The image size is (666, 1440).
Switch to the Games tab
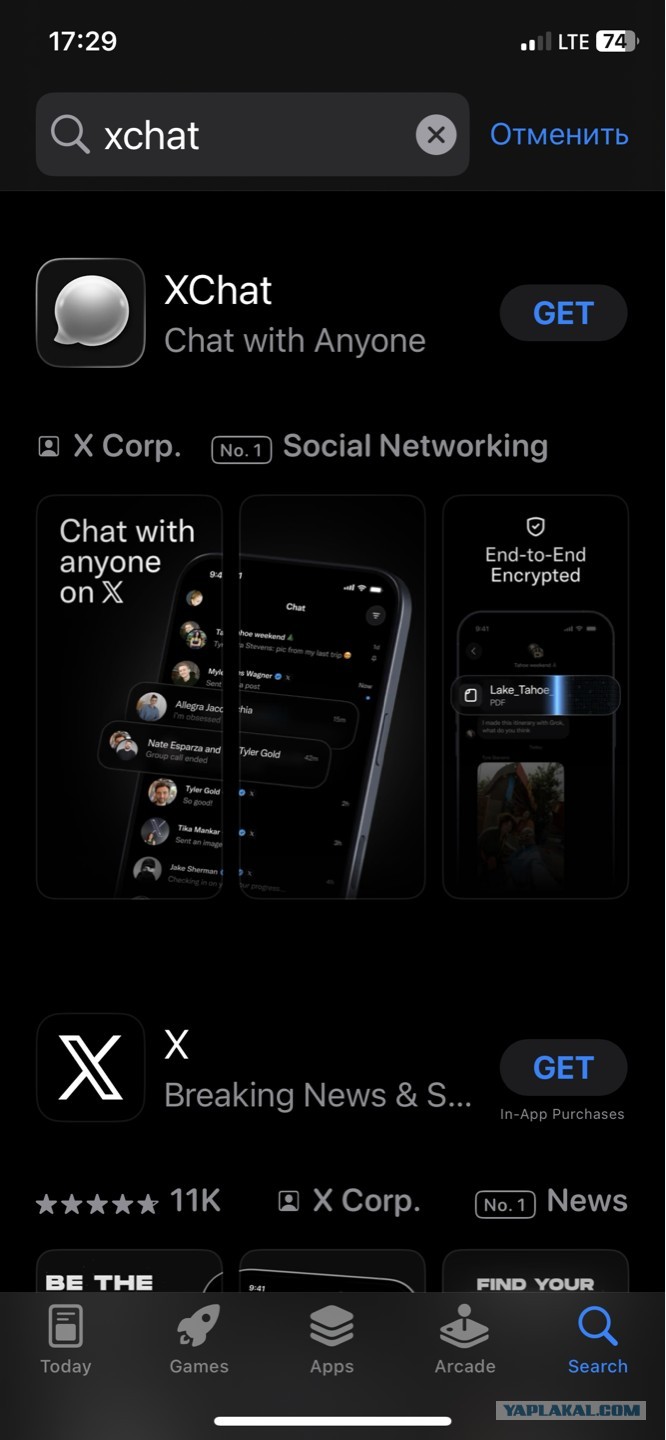pyautogui.click(x=199, y=1340)
